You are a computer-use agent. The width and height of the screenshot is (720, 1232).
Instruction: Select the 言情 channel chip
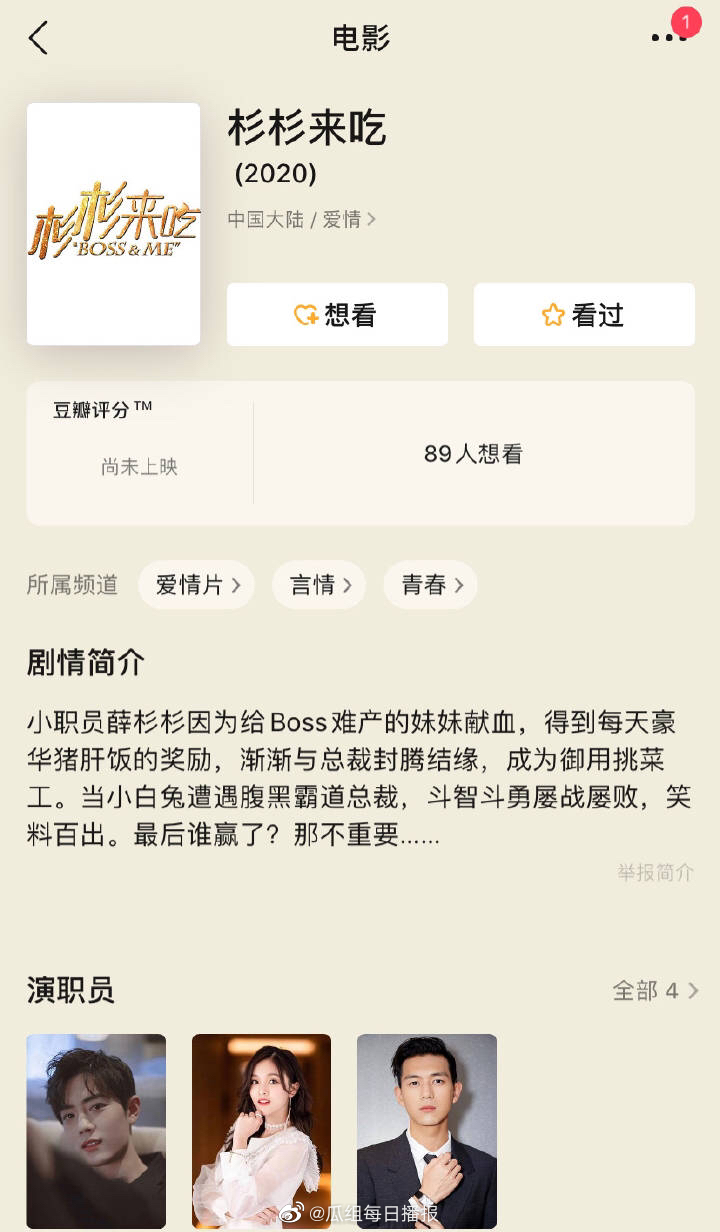coord(319,585)
